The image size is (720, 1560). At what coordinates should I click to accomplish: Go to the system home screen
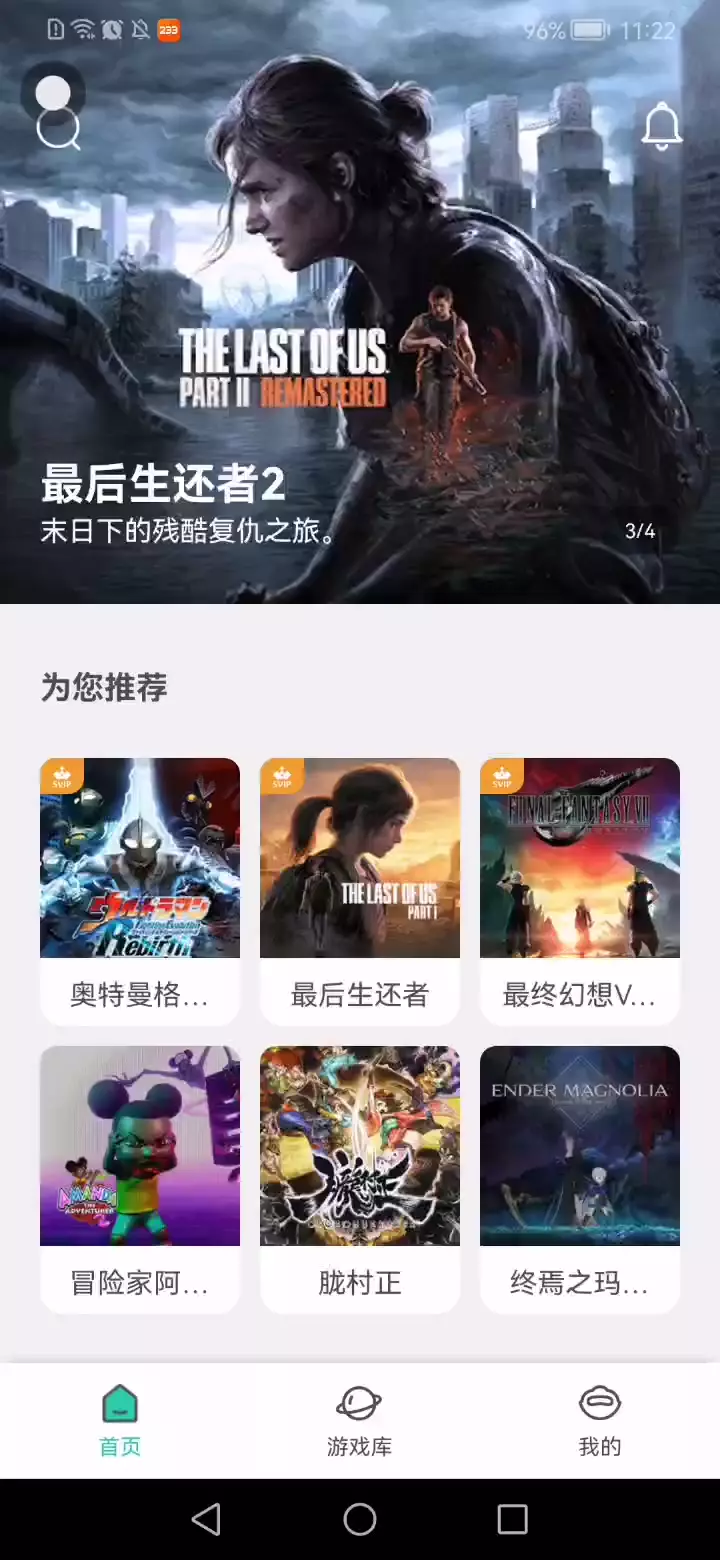pyautogui.click(x=360, y=1519)
